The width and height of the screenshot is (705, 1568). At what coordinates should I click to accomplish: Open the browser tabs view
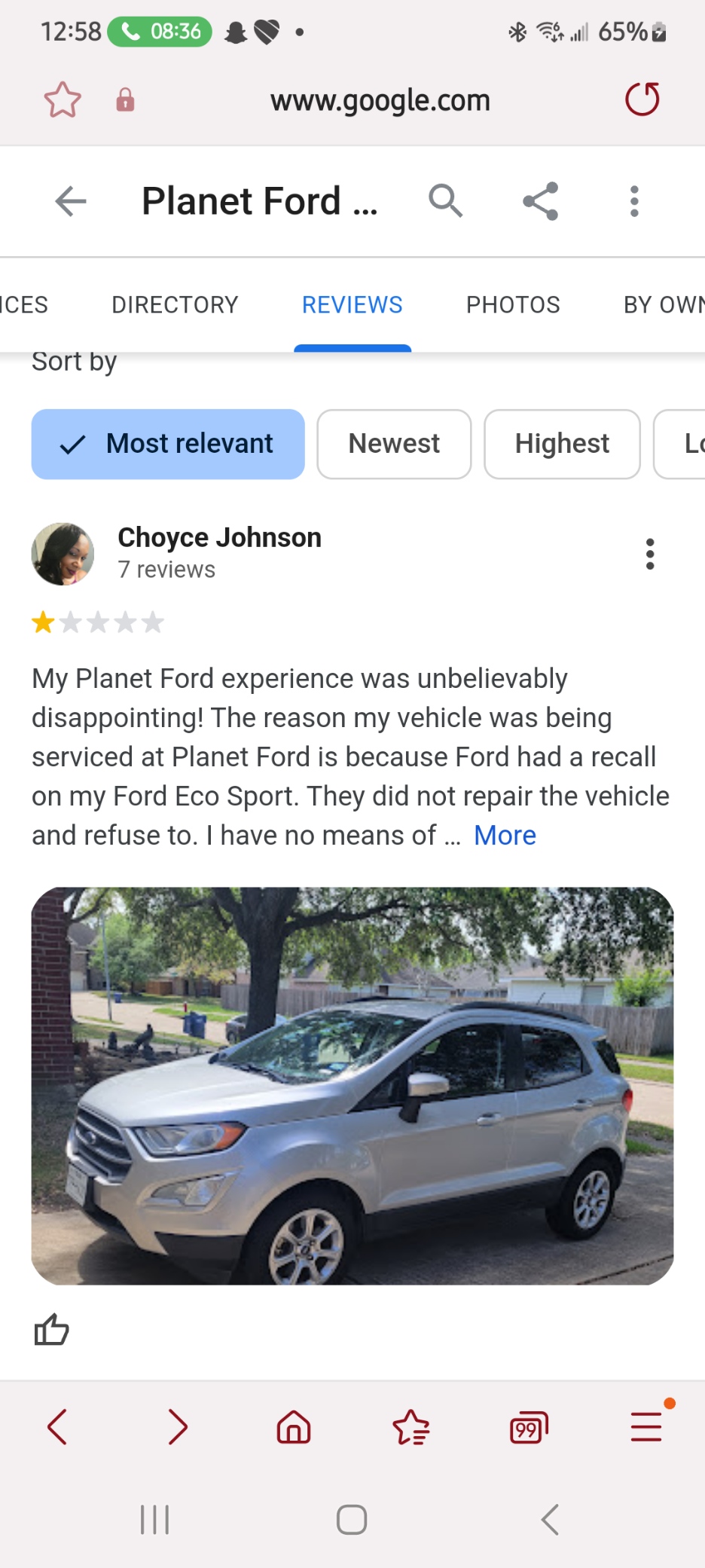pos(529,1427)
